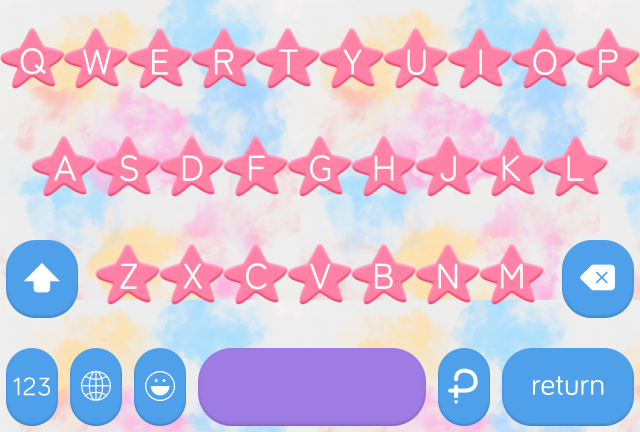The image size is (640, 432).
Task: Tap the return key
Action: (x=567, y=386)
